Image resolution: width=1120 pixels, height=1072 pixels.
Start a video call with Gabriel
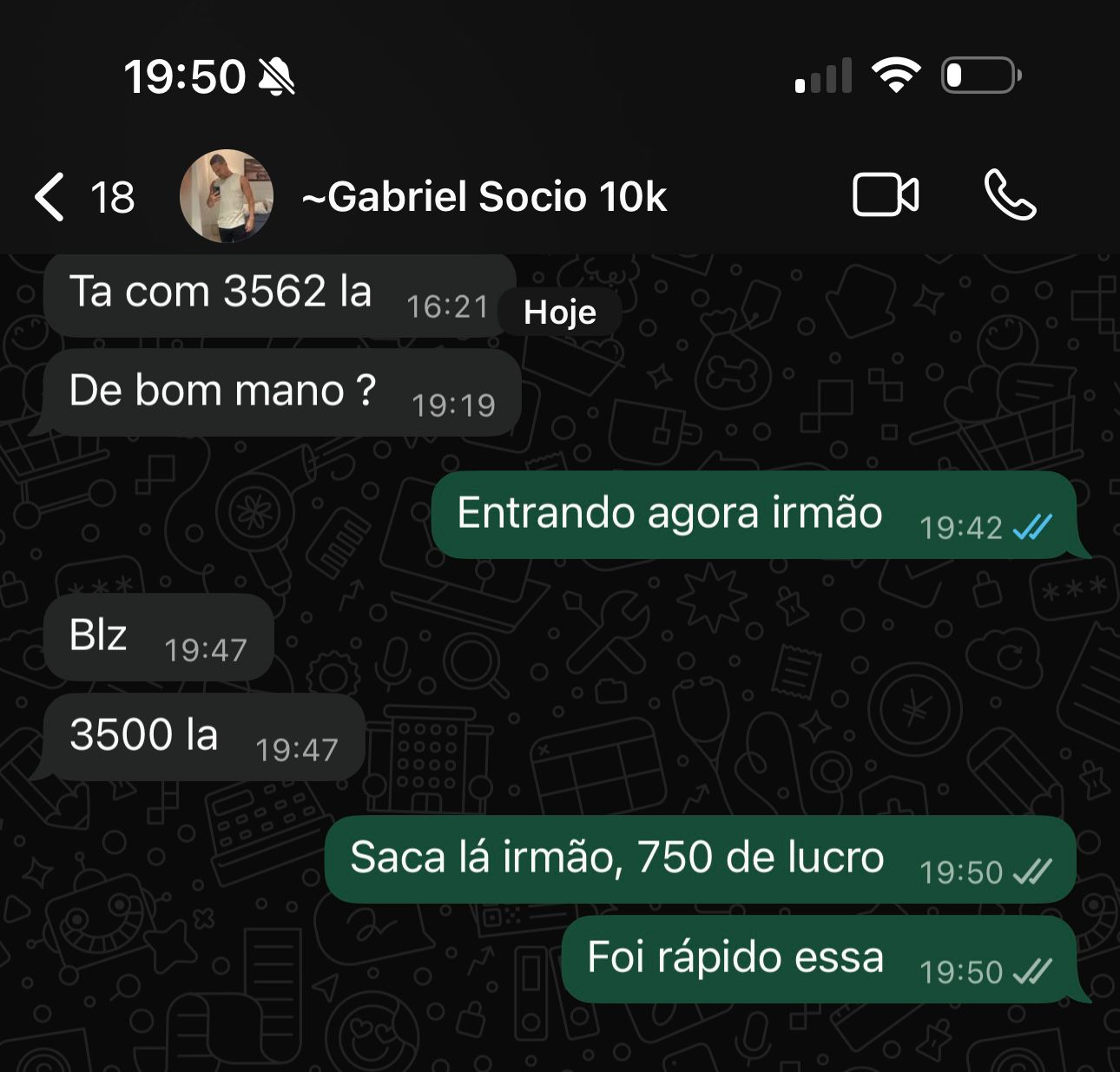tap(885, 194)
